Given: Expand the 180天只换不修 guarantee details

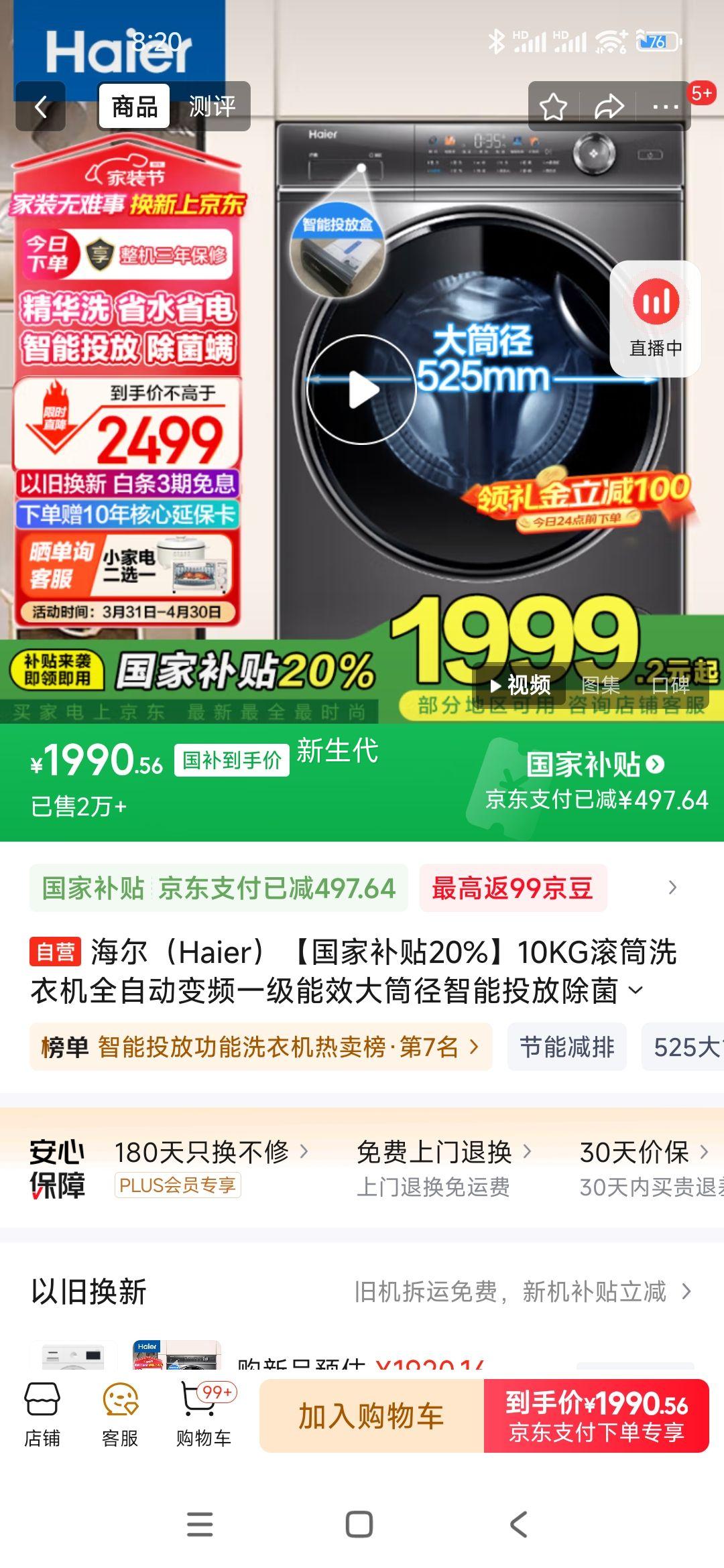Looking at the screenshot, I should [x=208, y=1150].
